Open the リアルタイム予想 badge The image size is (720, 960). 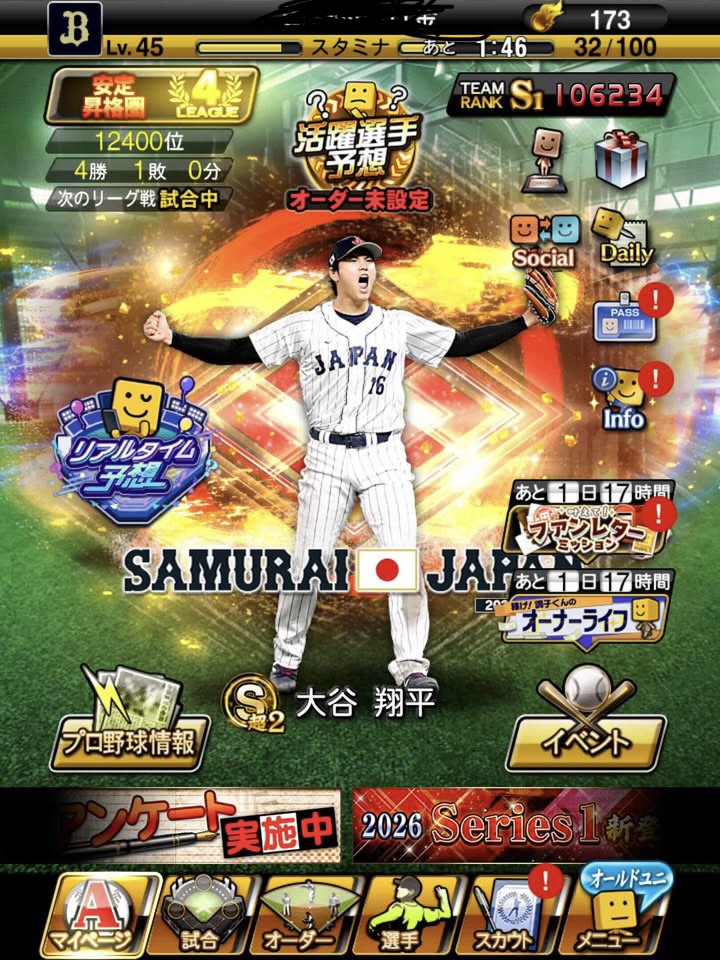[x=134, y=448]
